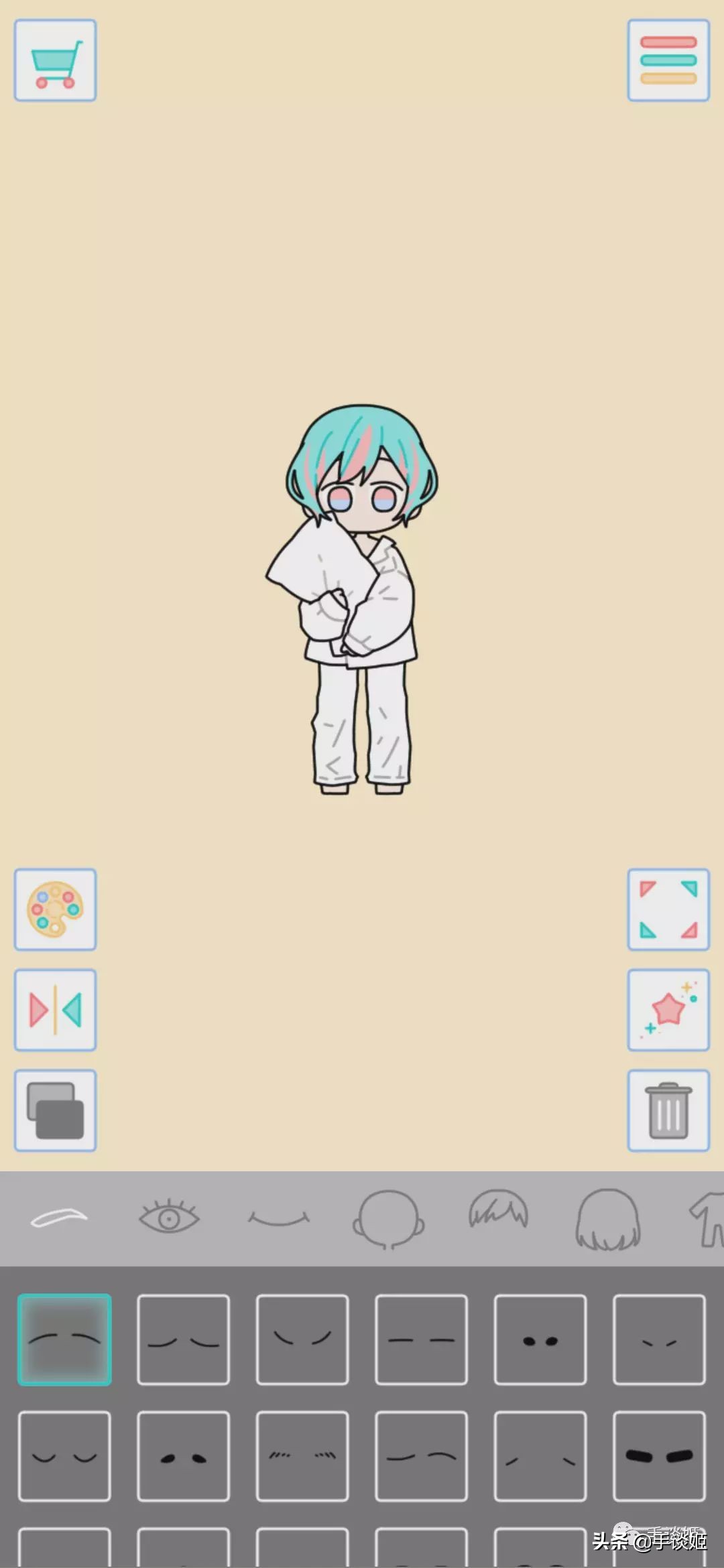Switch to the eyes category tab
Image resolution: width=724 pixels, height=1568 pixels.
point(169,1218)
